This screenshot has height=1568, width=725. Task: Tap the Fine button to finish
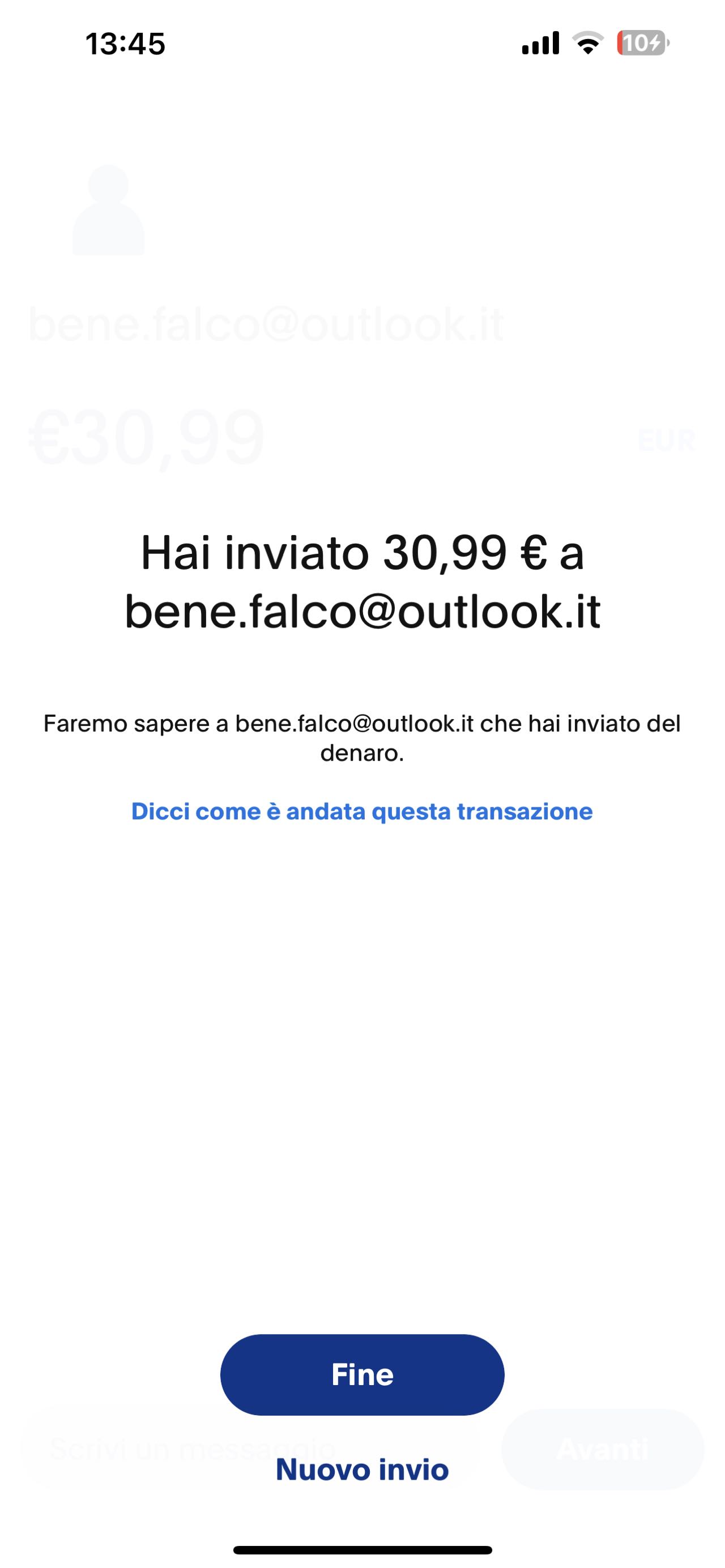(x=362, y=1374)
